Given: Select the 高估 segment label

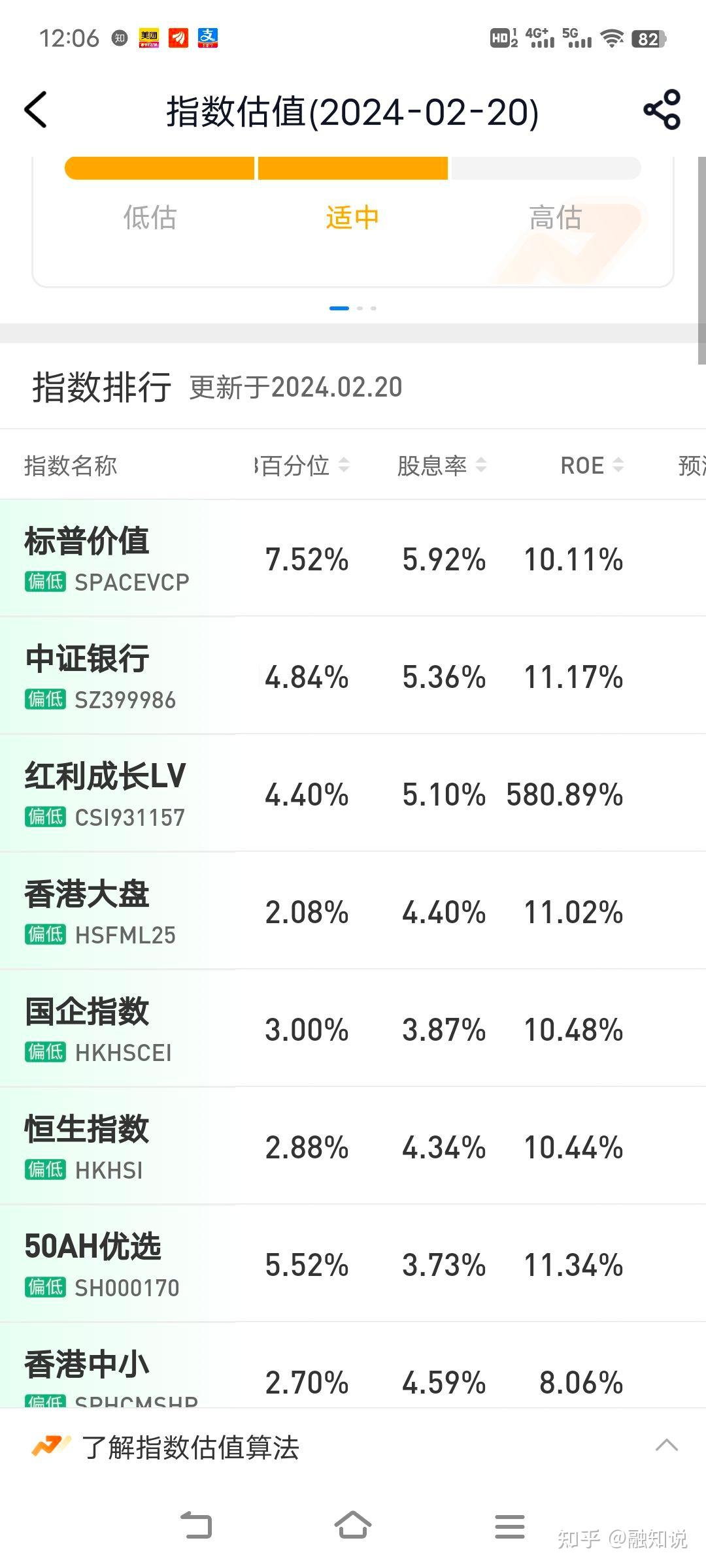Looking at the screenshot, I should point(556,218).
